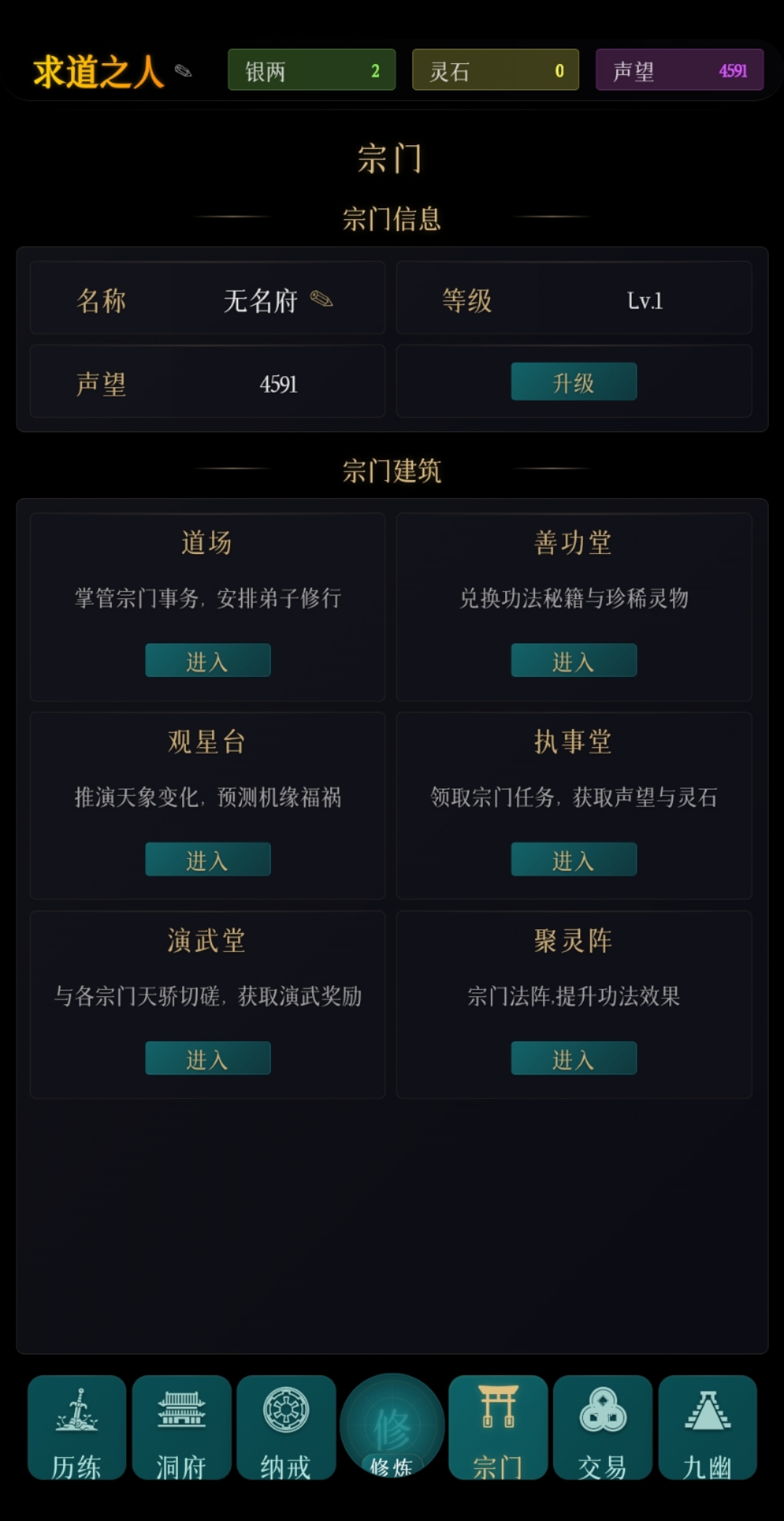Viewport: 784px width, 1521px height.
Task: Enter the 善功堂 building
Action: [573, 661]
